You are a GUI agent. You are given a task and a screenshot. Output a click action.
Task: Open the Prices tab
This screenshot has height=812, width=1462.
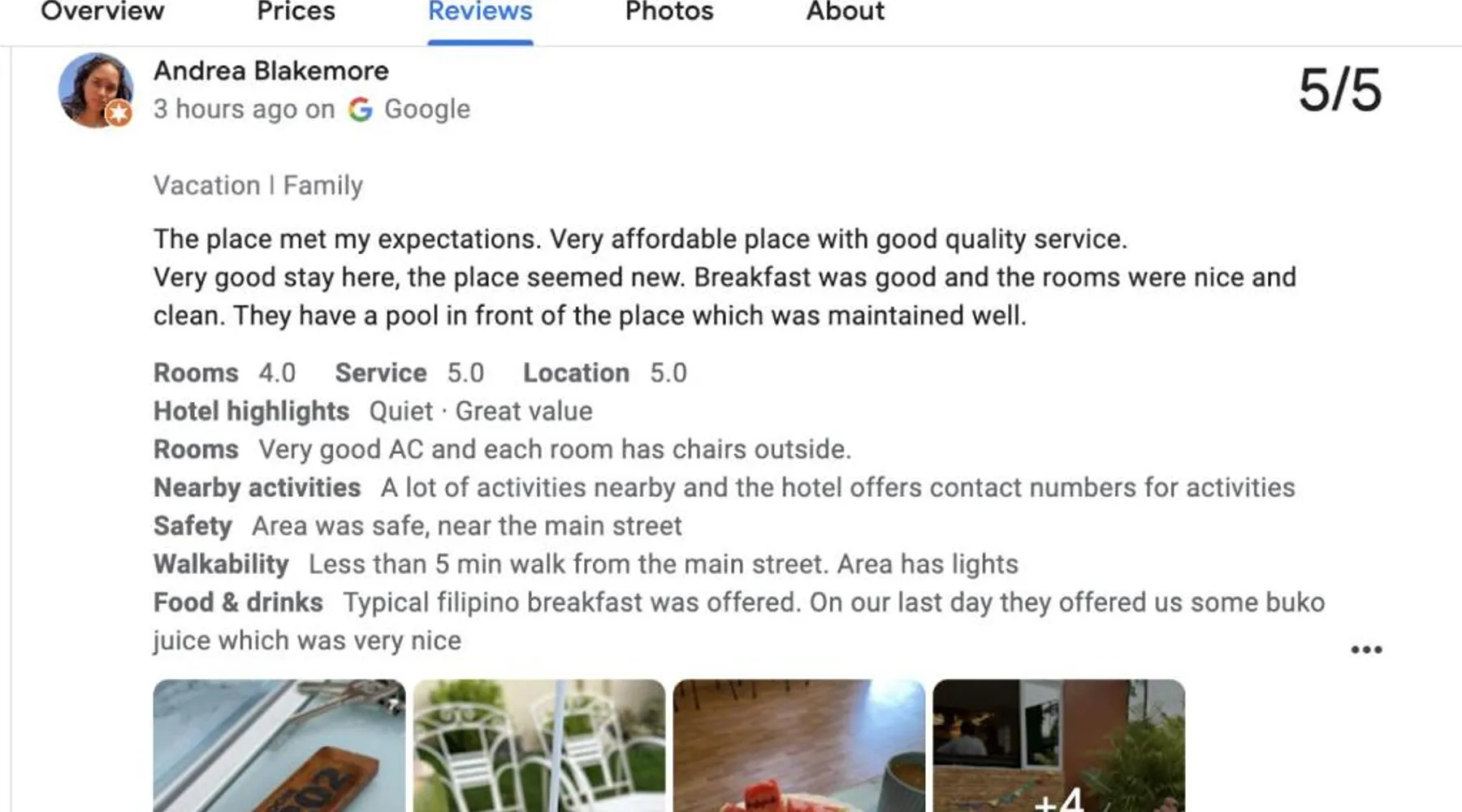pyautogui.click(x=296, y=11)
